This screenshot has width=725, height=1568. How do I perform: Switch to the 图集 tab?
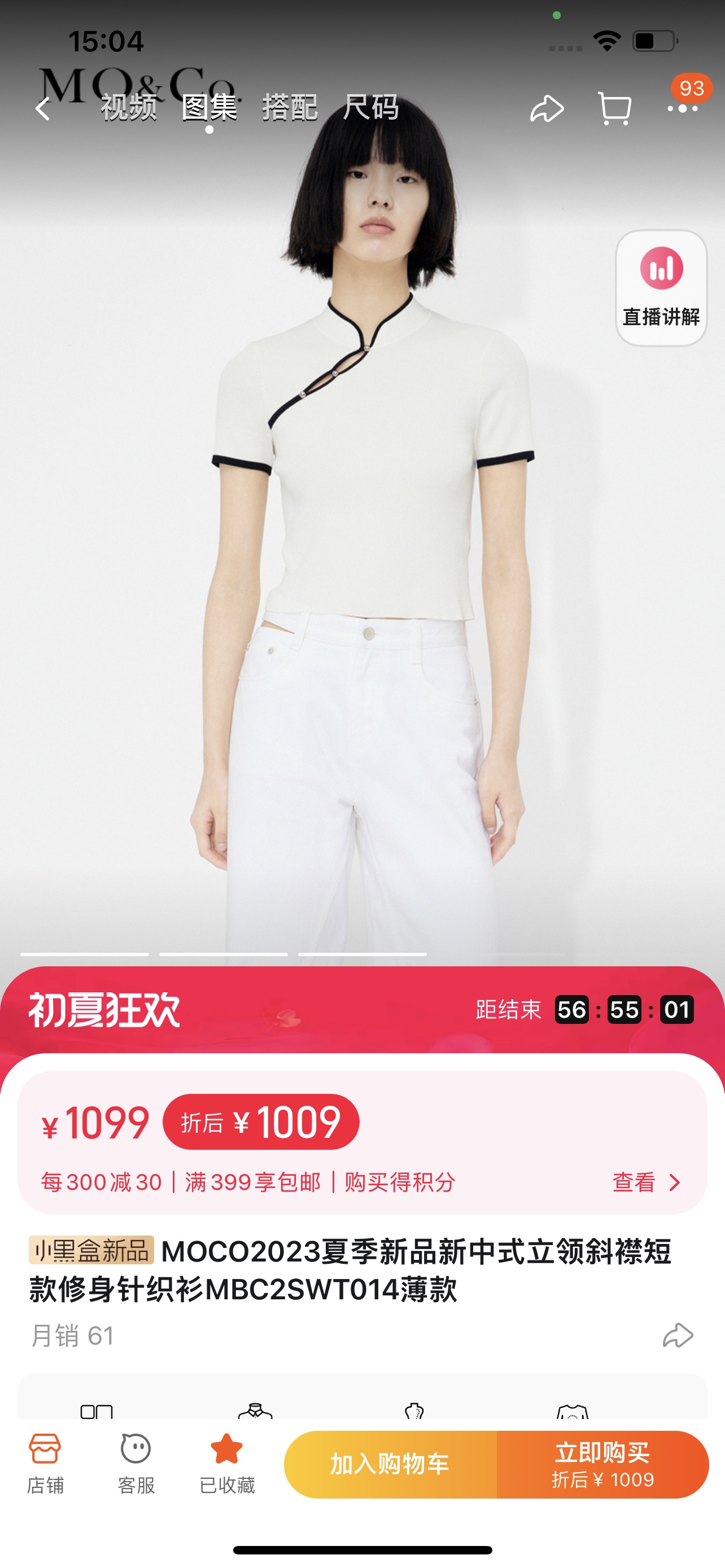point(209,108)
